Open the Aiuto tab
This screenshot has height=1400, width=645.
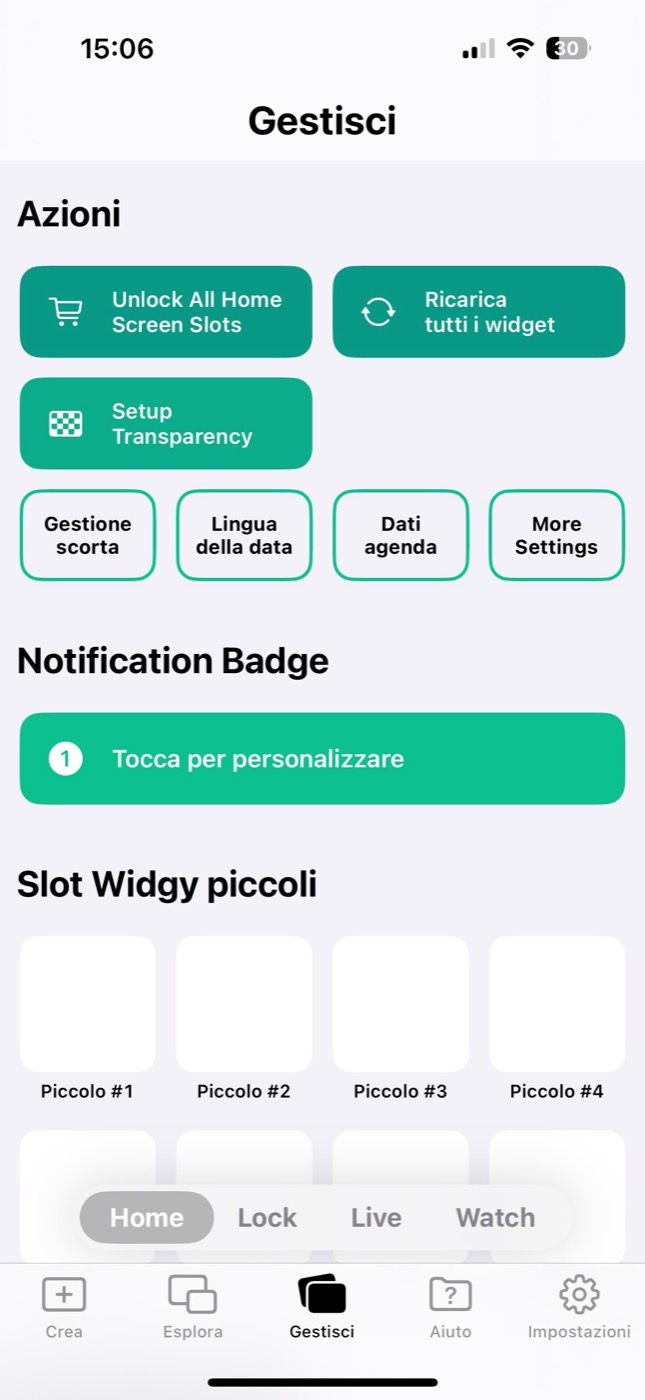(451, 1308)
